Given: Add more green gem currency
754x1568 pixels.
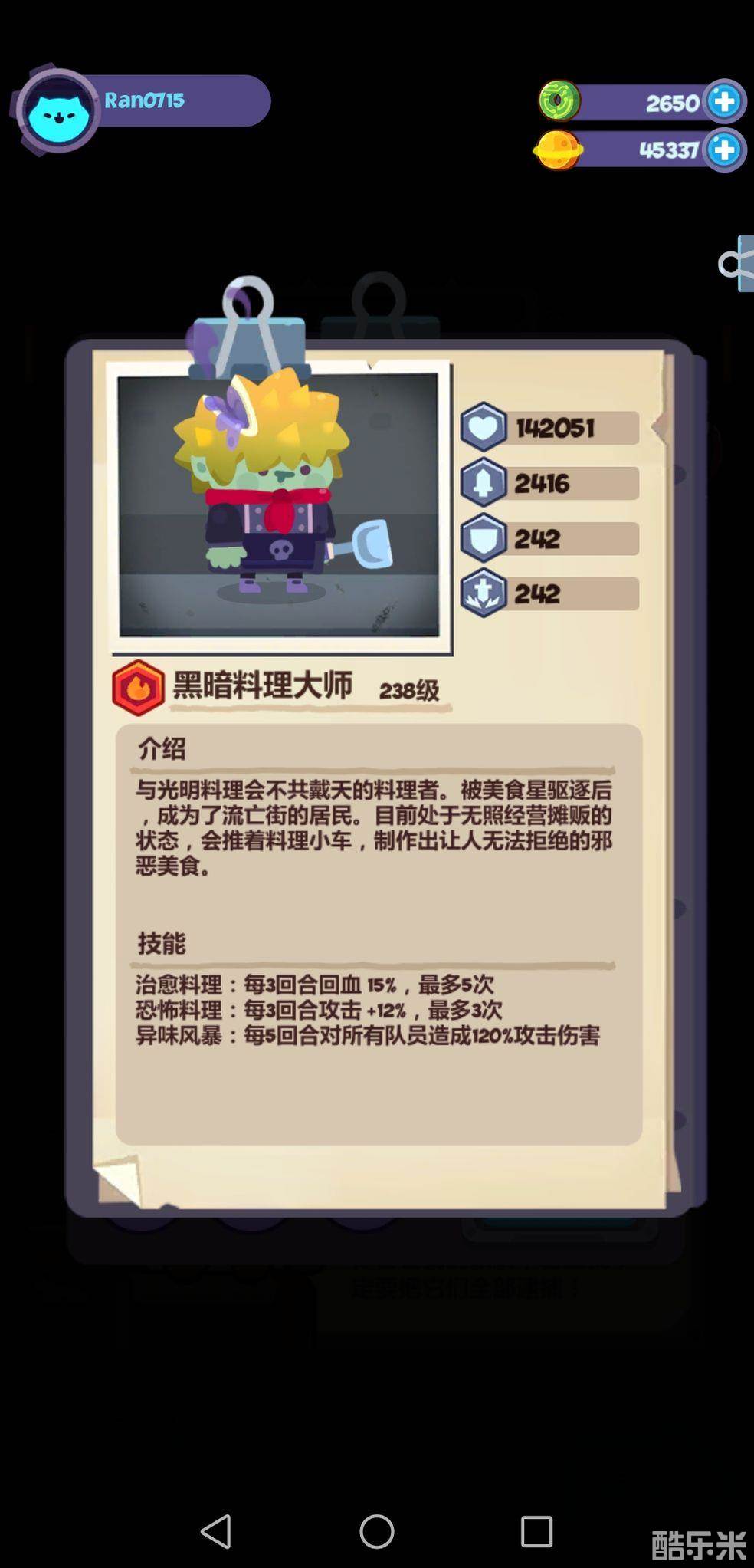Looking at the screenshot, I should 724,101.
